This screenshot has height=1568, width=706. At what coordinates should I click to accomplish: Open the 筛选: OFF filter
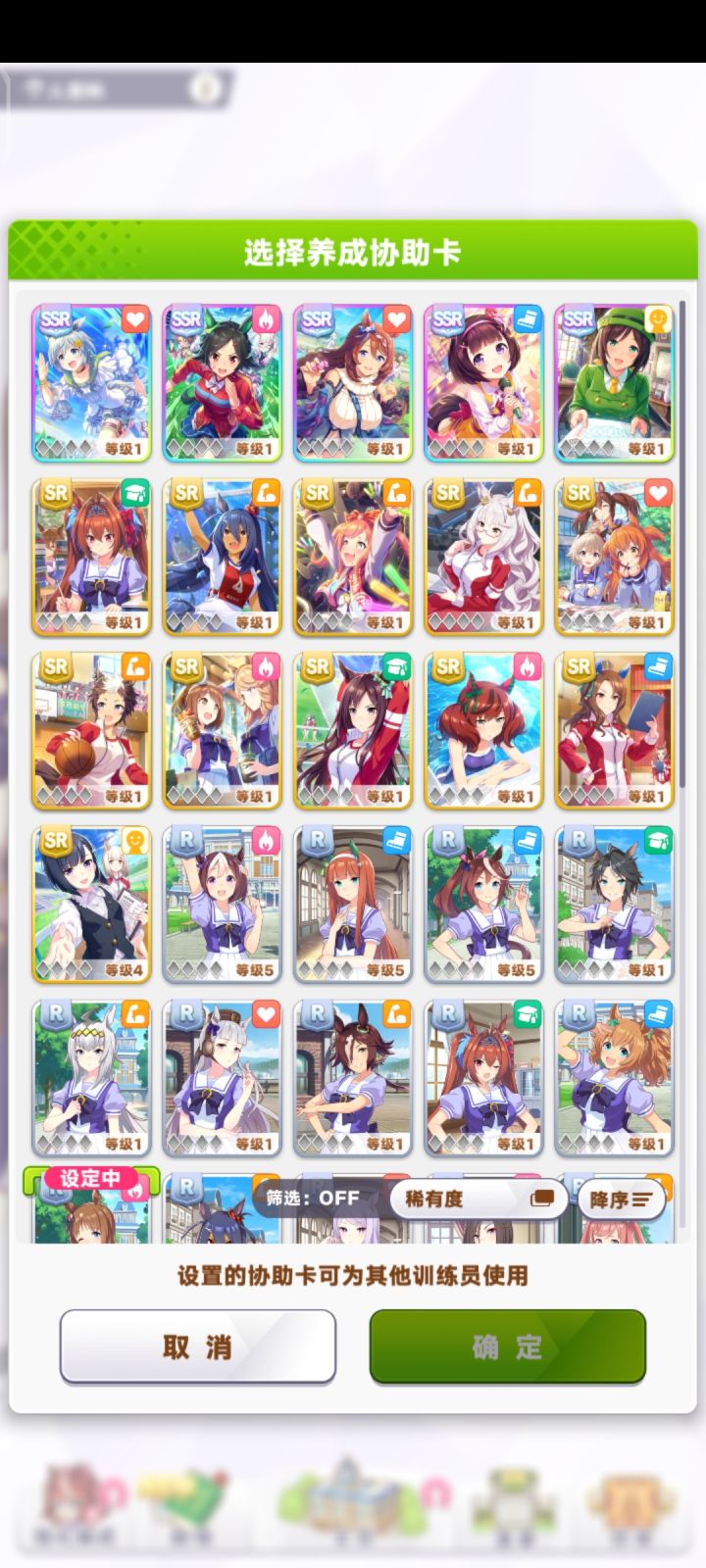[314, 1199]
